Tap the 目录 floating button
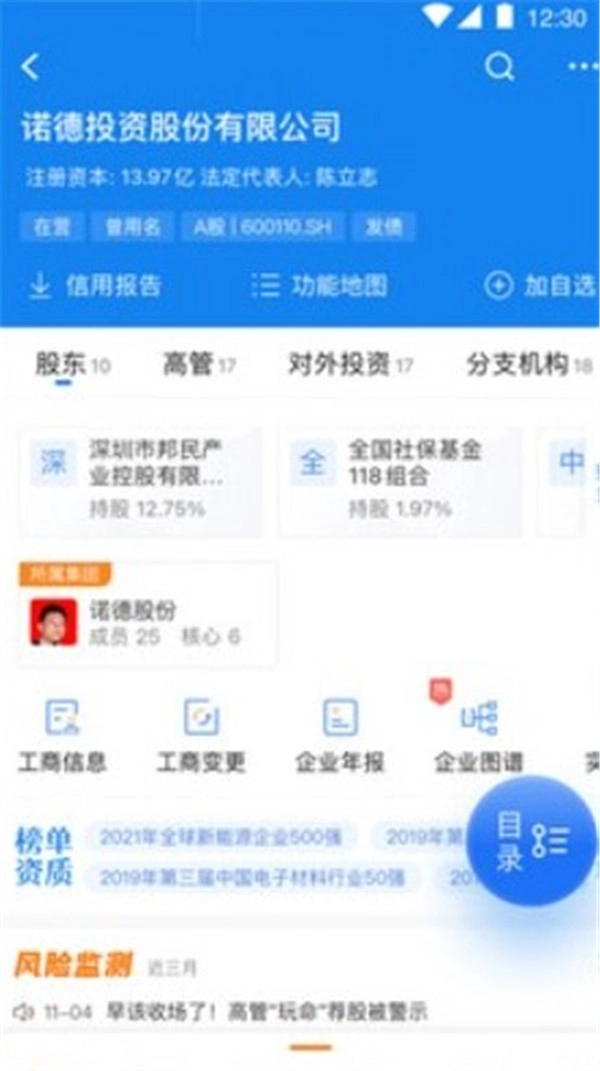Image resolution: width=600 pixels, height=1071 pixels. tap(531, 841)
